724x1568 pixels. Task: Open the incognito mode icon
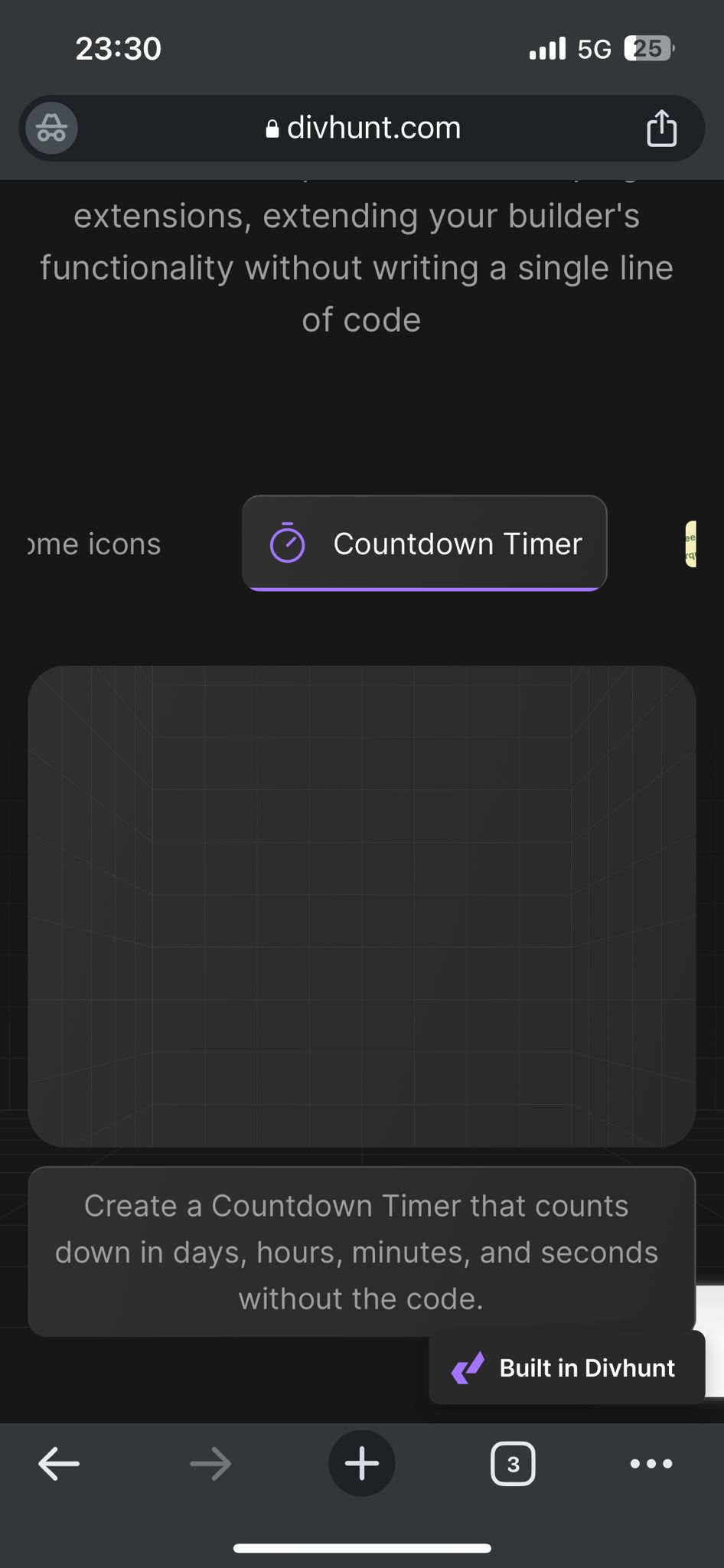[x=51, y=128]
